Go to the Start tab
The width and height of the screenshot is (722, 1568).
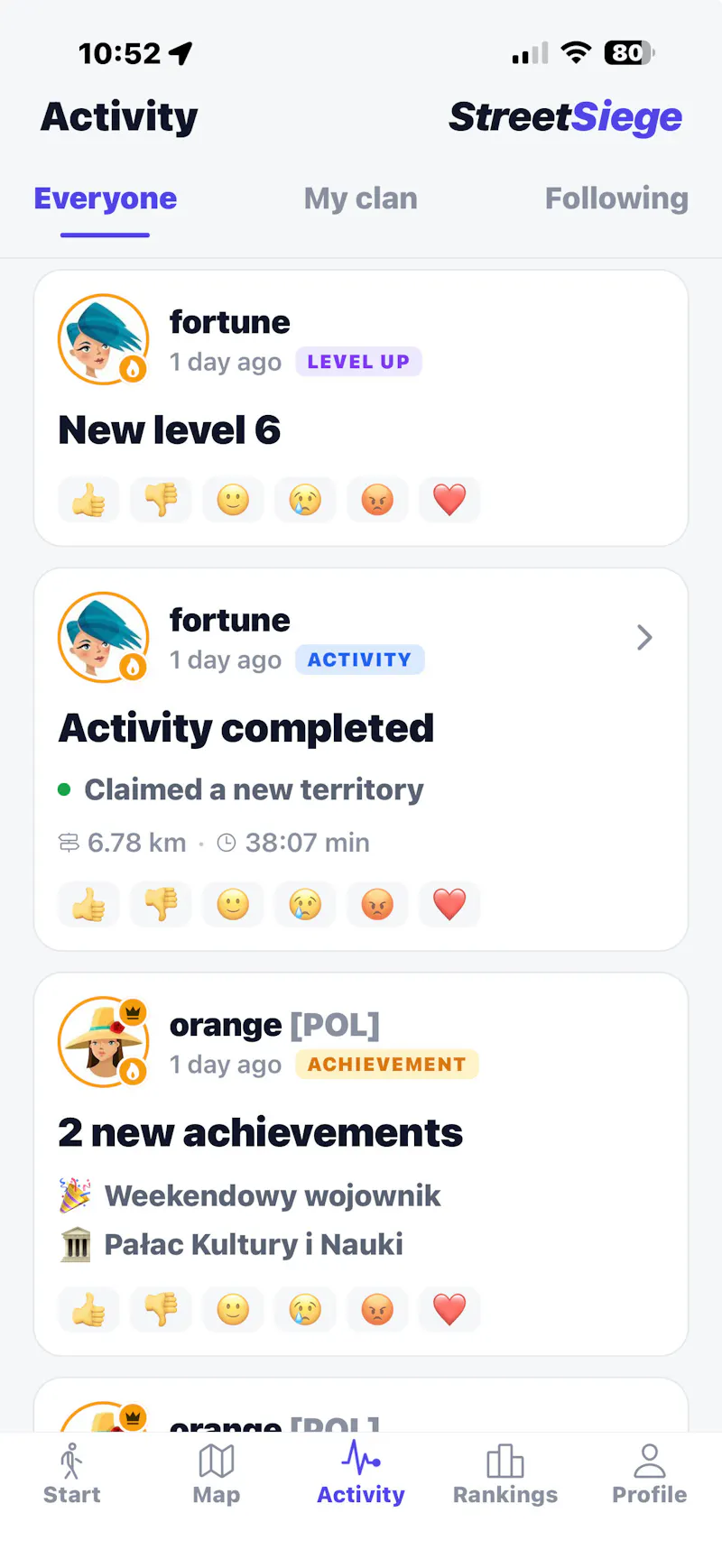[72, 1474]
